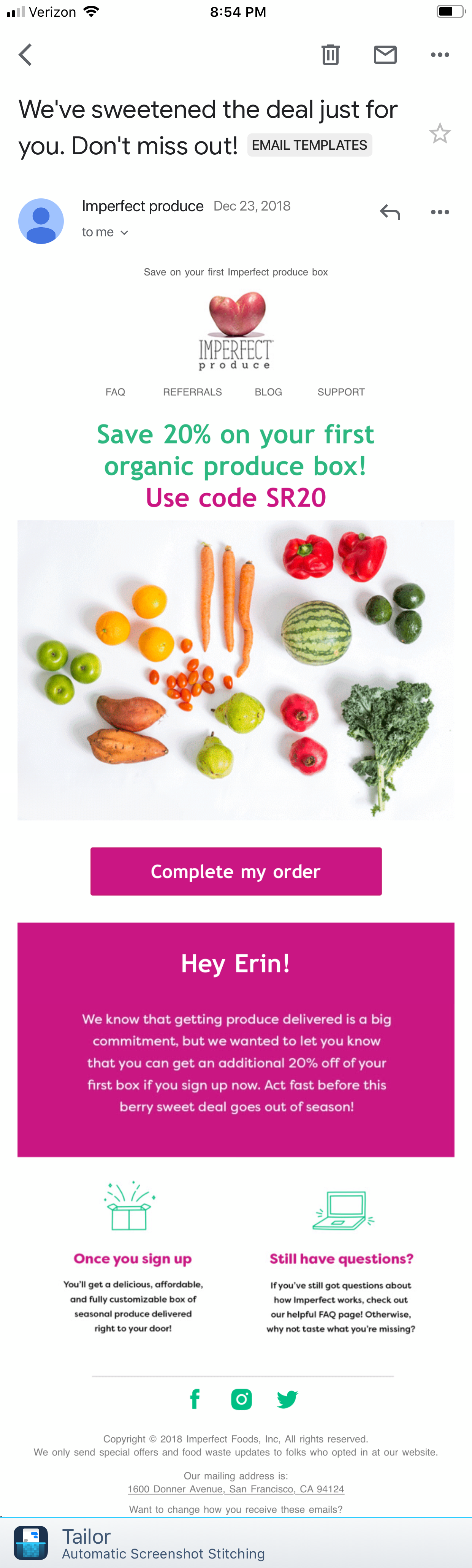
Task: Open the Twitter profile
Action: [287, 1399]
